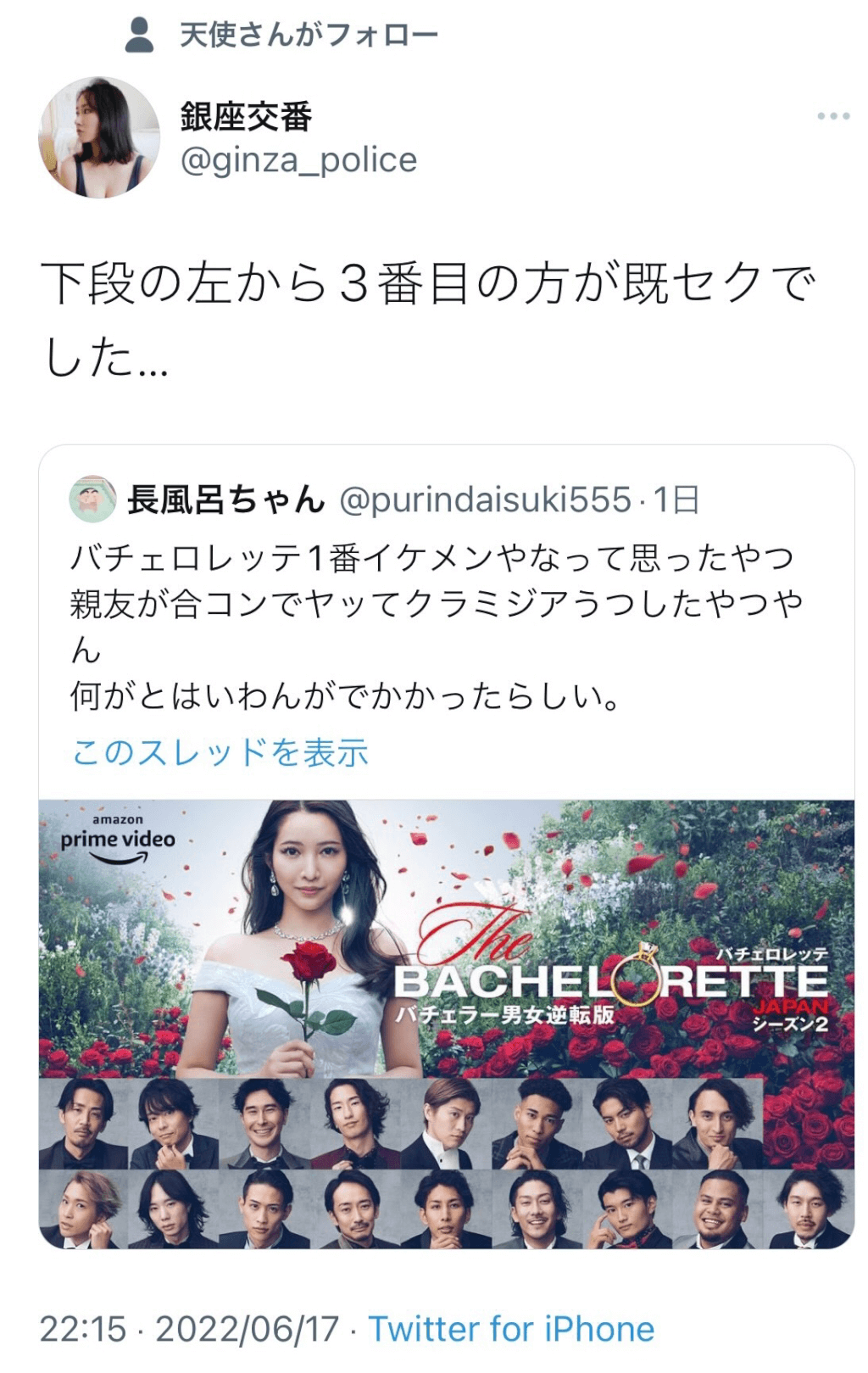Tap the "天使さんがフォロー" follower context line
This screenshot has width=868, height=1373.
pos(309,35)
